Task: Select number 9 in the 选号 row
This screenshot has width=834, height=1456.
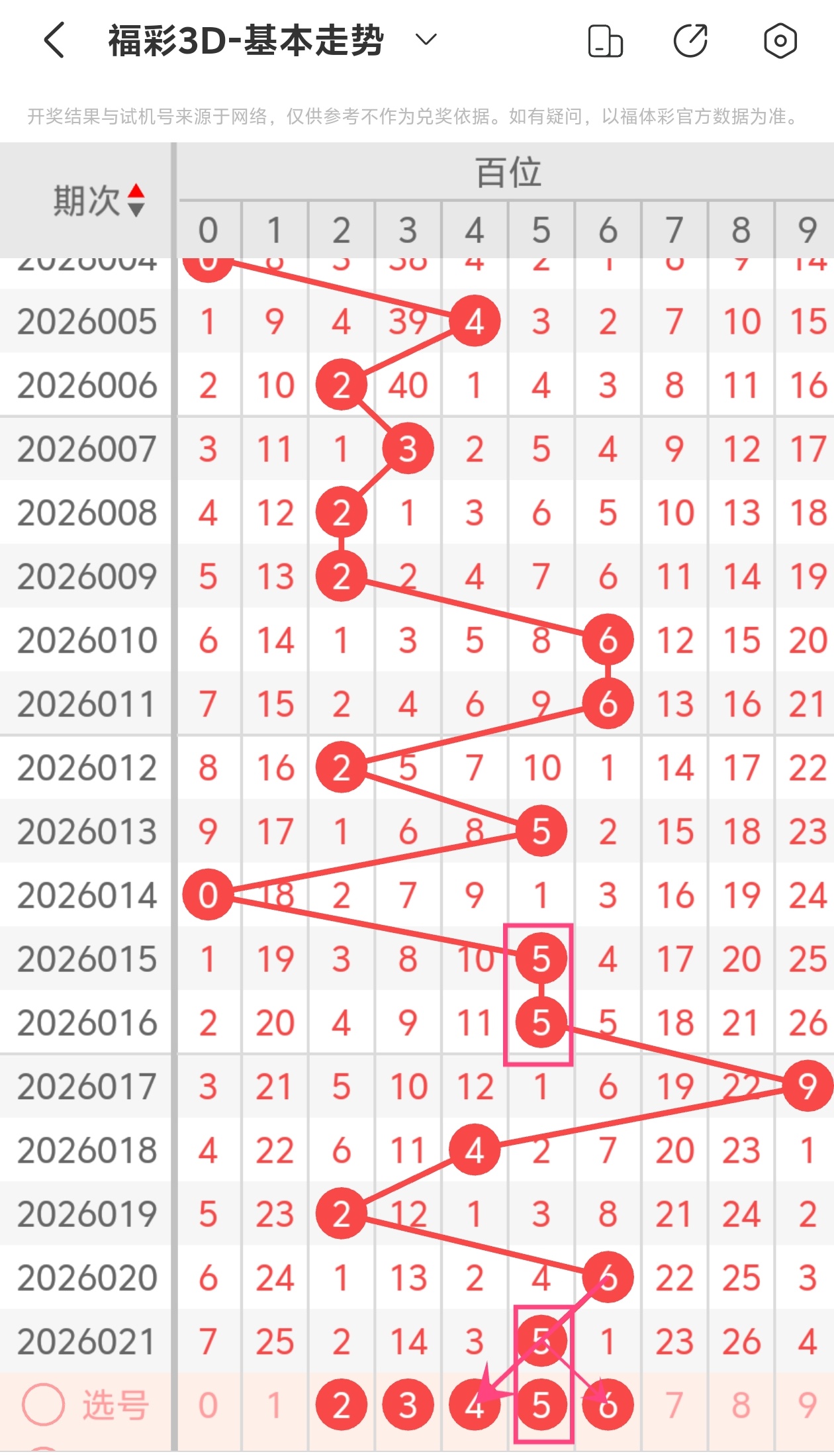Action: pos(807,1405)
